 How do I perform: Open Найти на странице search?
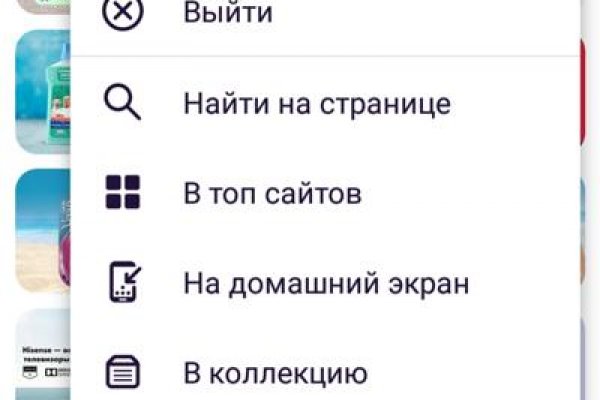(x=316, y=103)
